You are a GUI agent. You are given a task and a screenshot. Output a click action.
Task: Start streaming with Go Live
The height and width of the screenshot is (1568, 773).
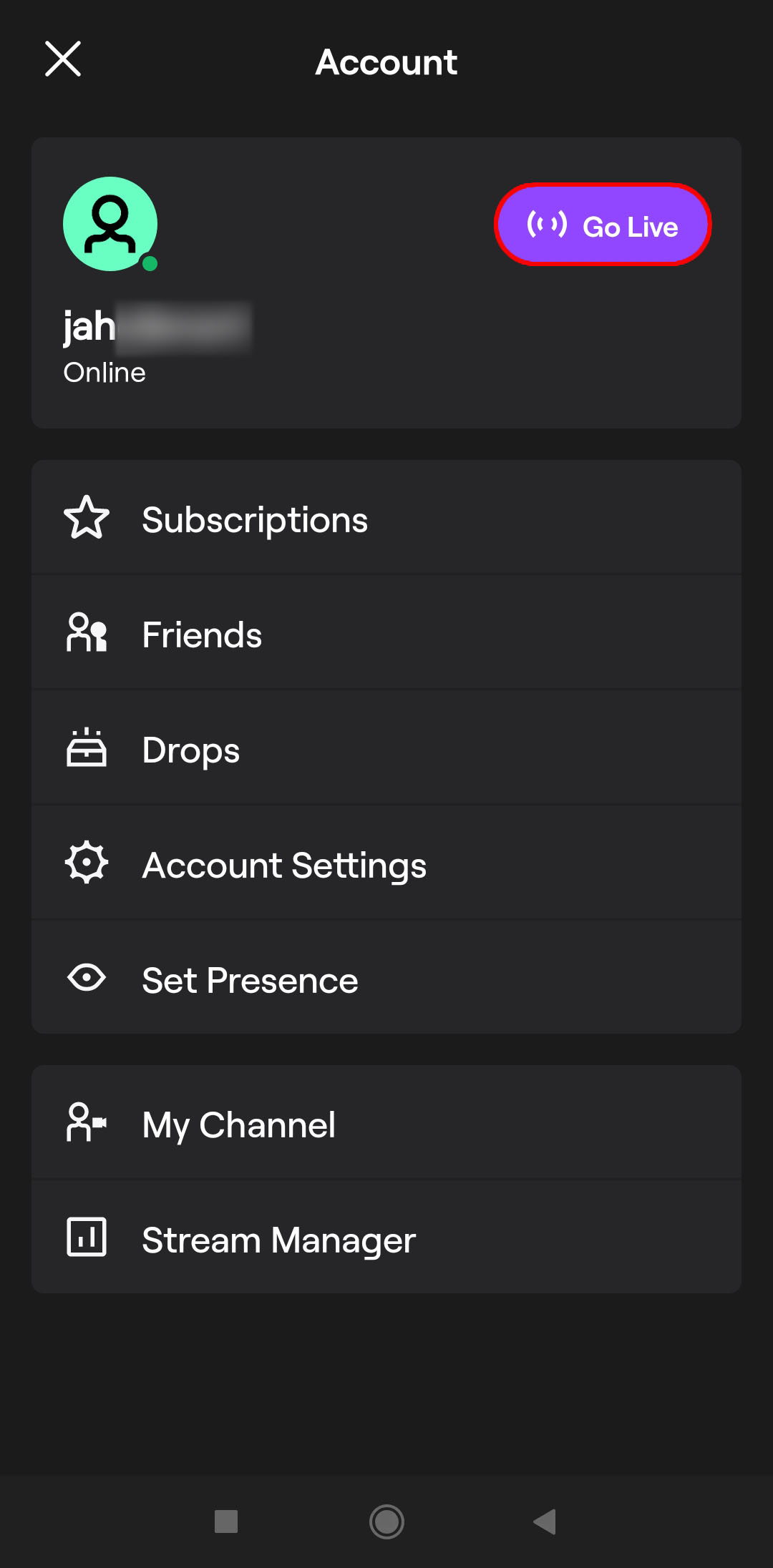pos(603,225)
